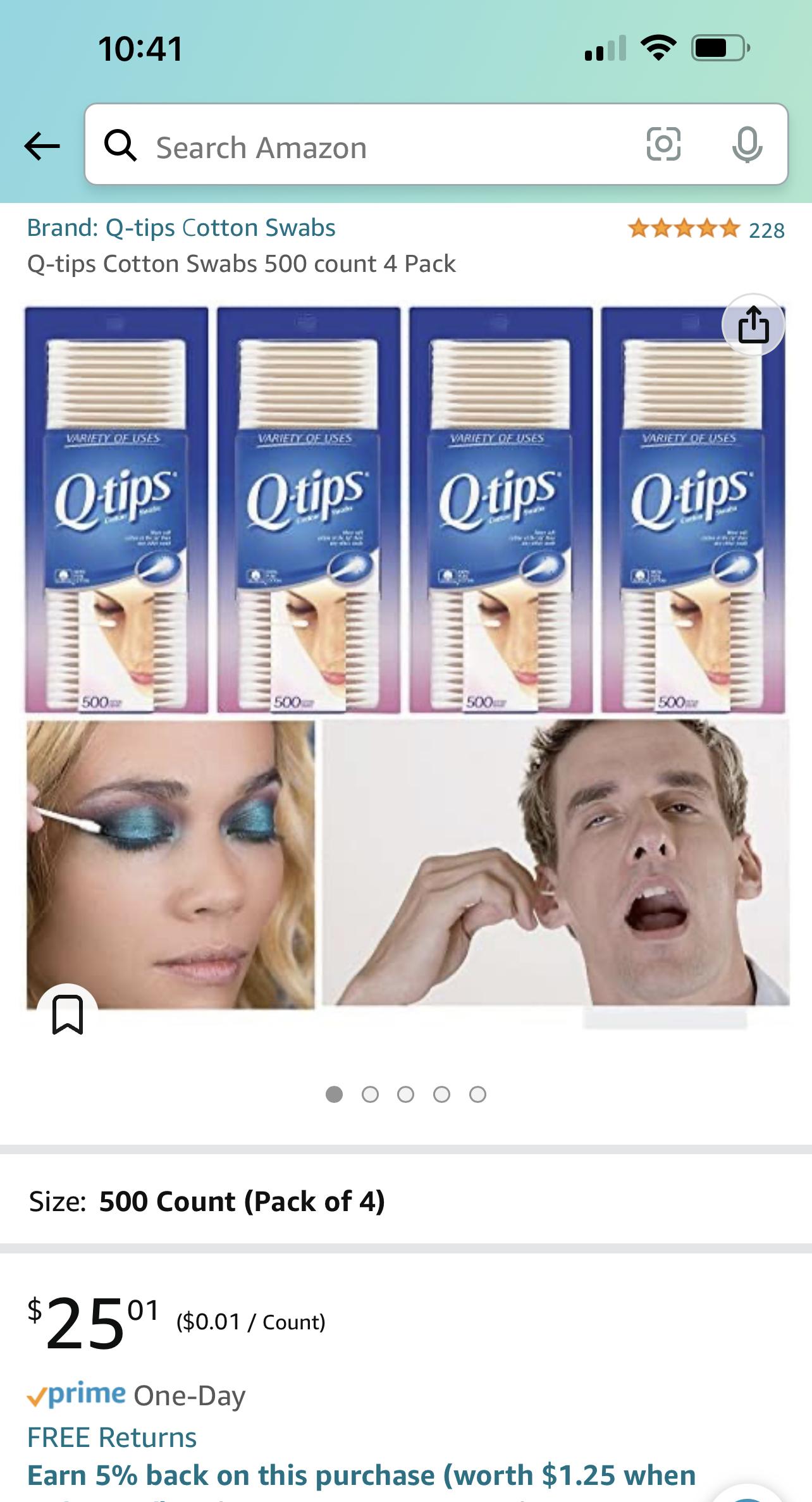Go back with the arrow icon
812x1502 pixels.
pos(42,147)
